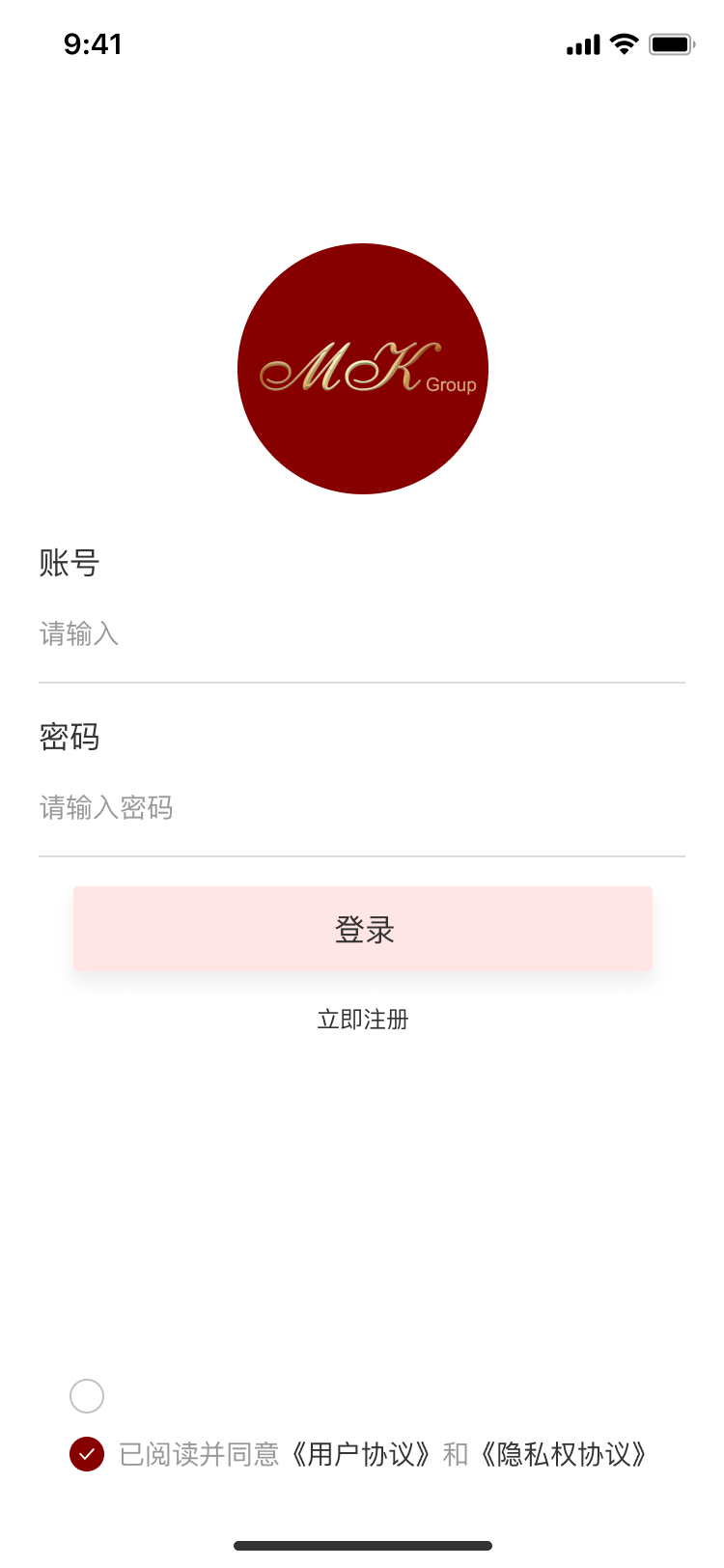This screenshot has height=1568, width=724.
Task: Uncheck the 已阅读并同意 agreement checkbox
Action: point(87,1454)
